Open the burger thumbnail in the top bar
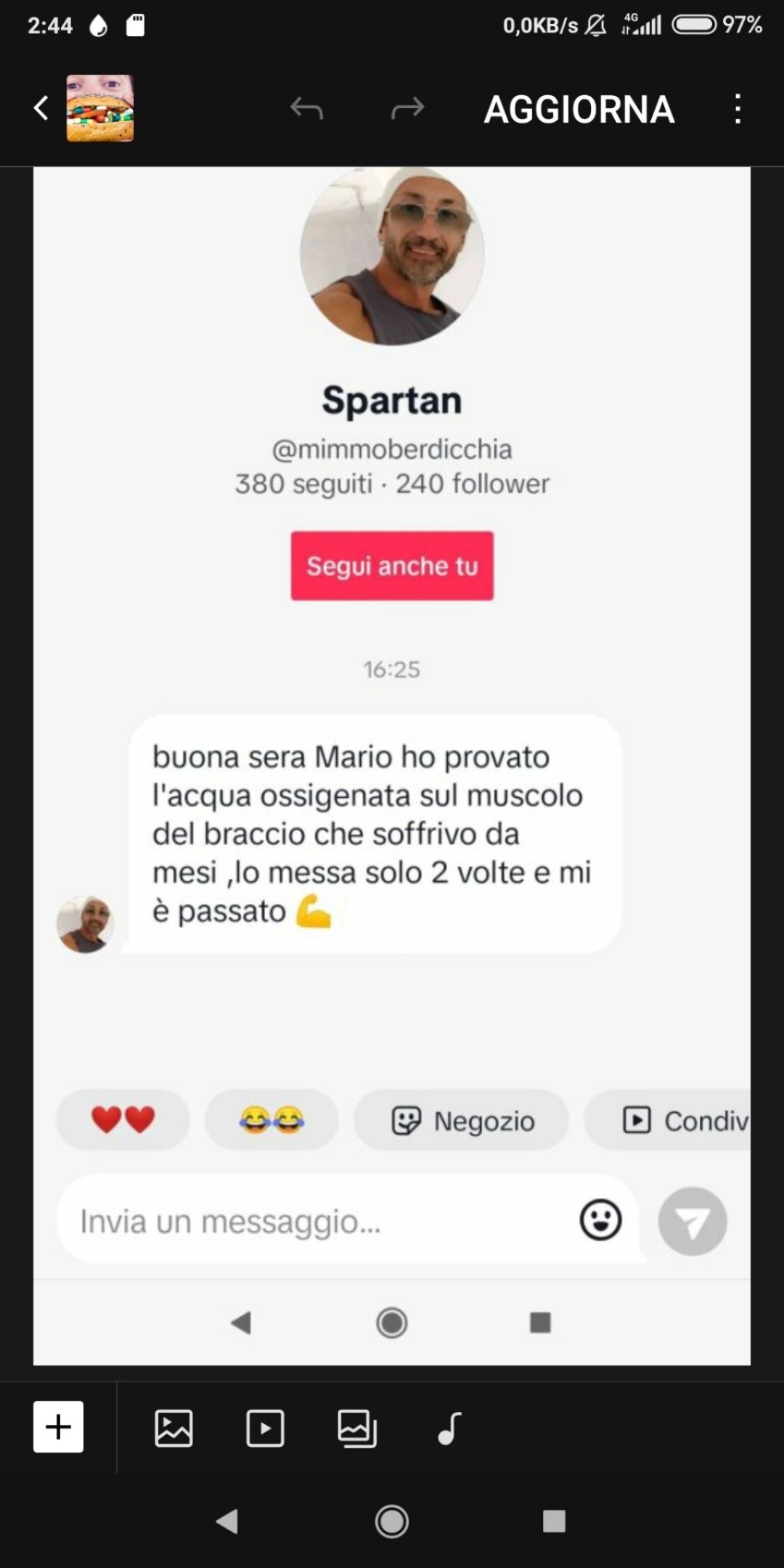784x1568 pixels. [x=100, y=108]
